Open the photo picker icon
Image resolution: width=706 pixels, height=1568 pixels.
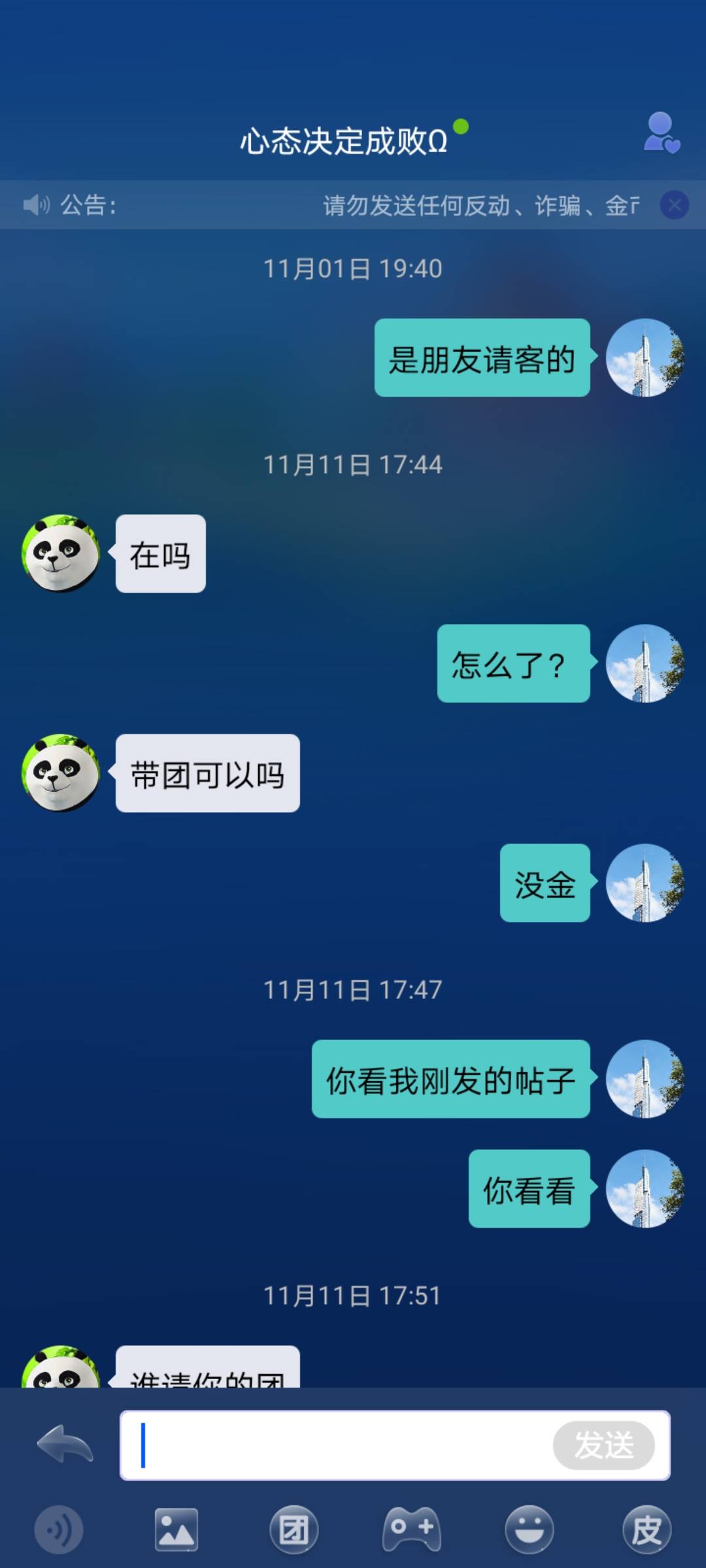[176, 1529]
